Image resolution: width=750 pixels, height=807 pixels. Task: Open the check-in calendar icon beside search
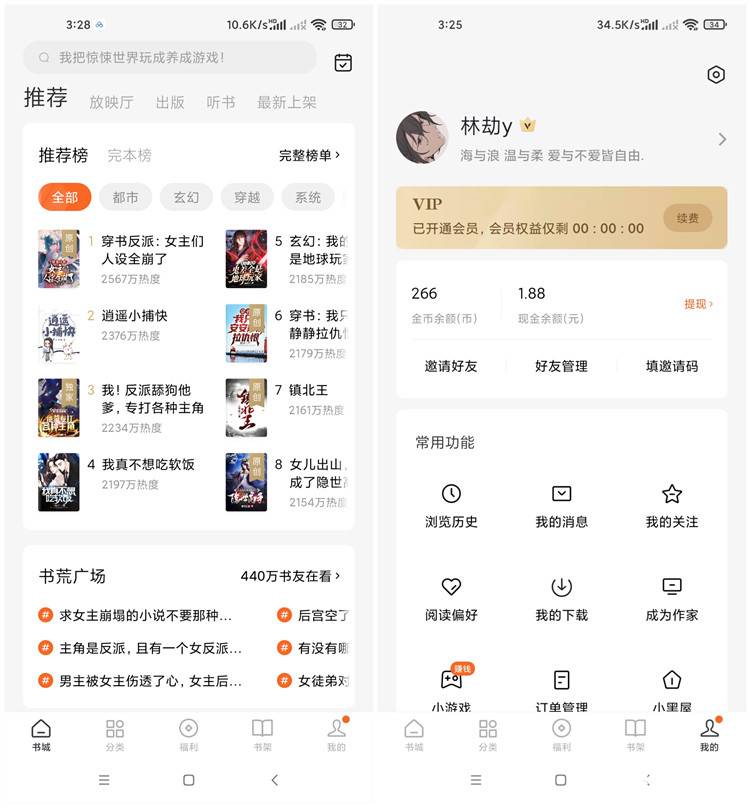(x=342, y=62)
